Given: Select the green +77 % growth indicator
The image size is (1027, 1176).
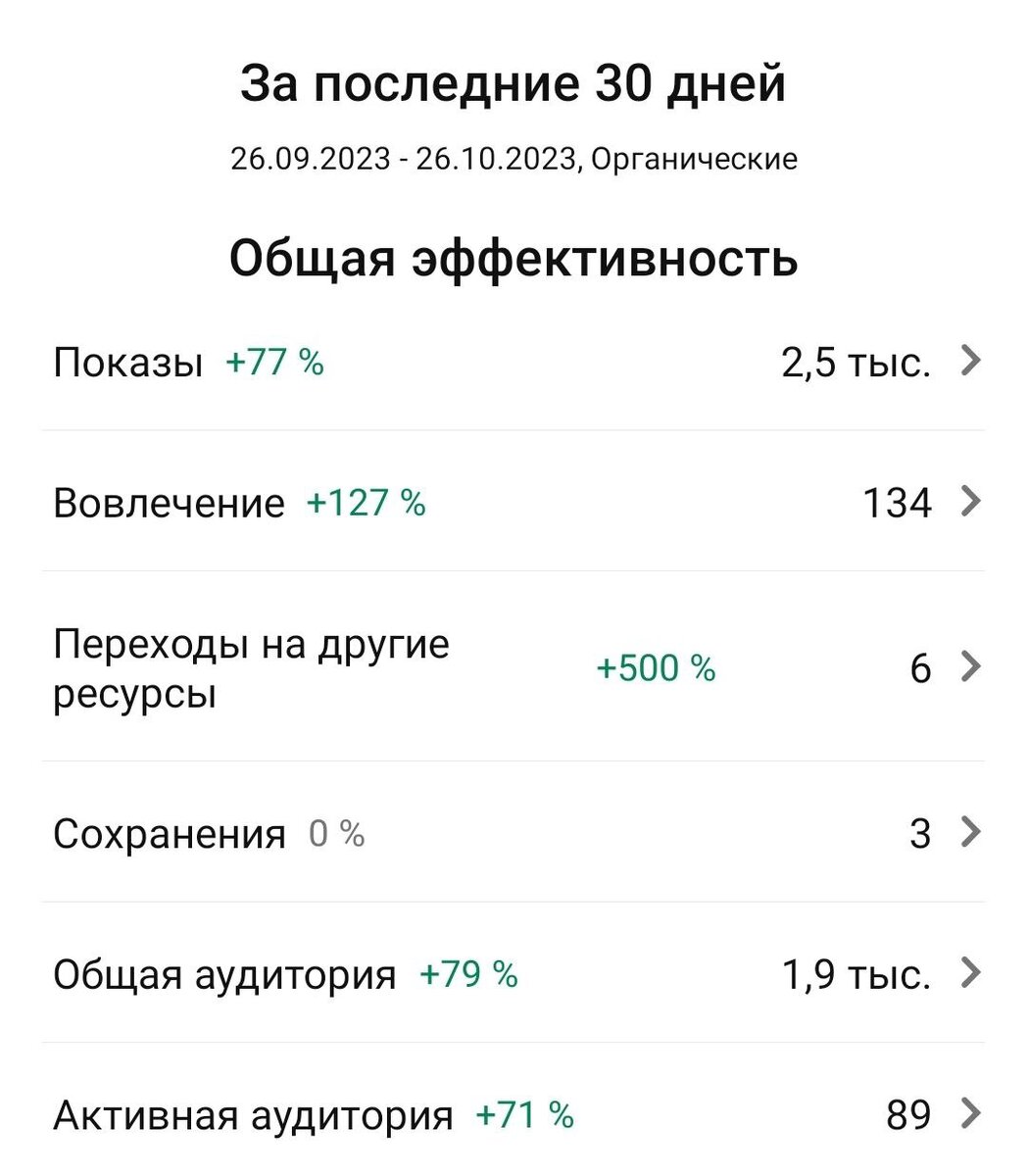Looking at the screenshot, I should (x=274, y=363).
